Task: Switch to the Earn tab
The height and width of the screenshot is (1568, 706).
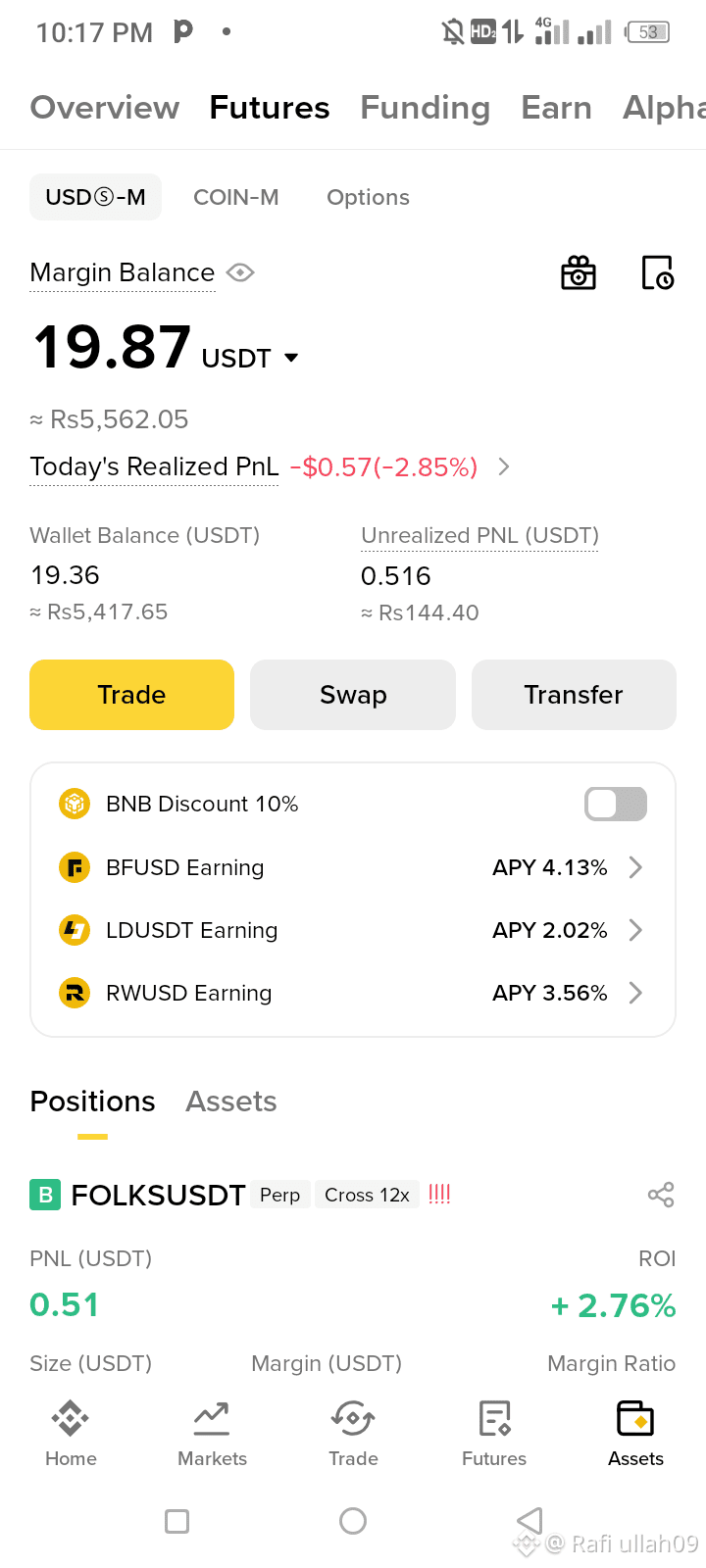Action: point(556,108)
